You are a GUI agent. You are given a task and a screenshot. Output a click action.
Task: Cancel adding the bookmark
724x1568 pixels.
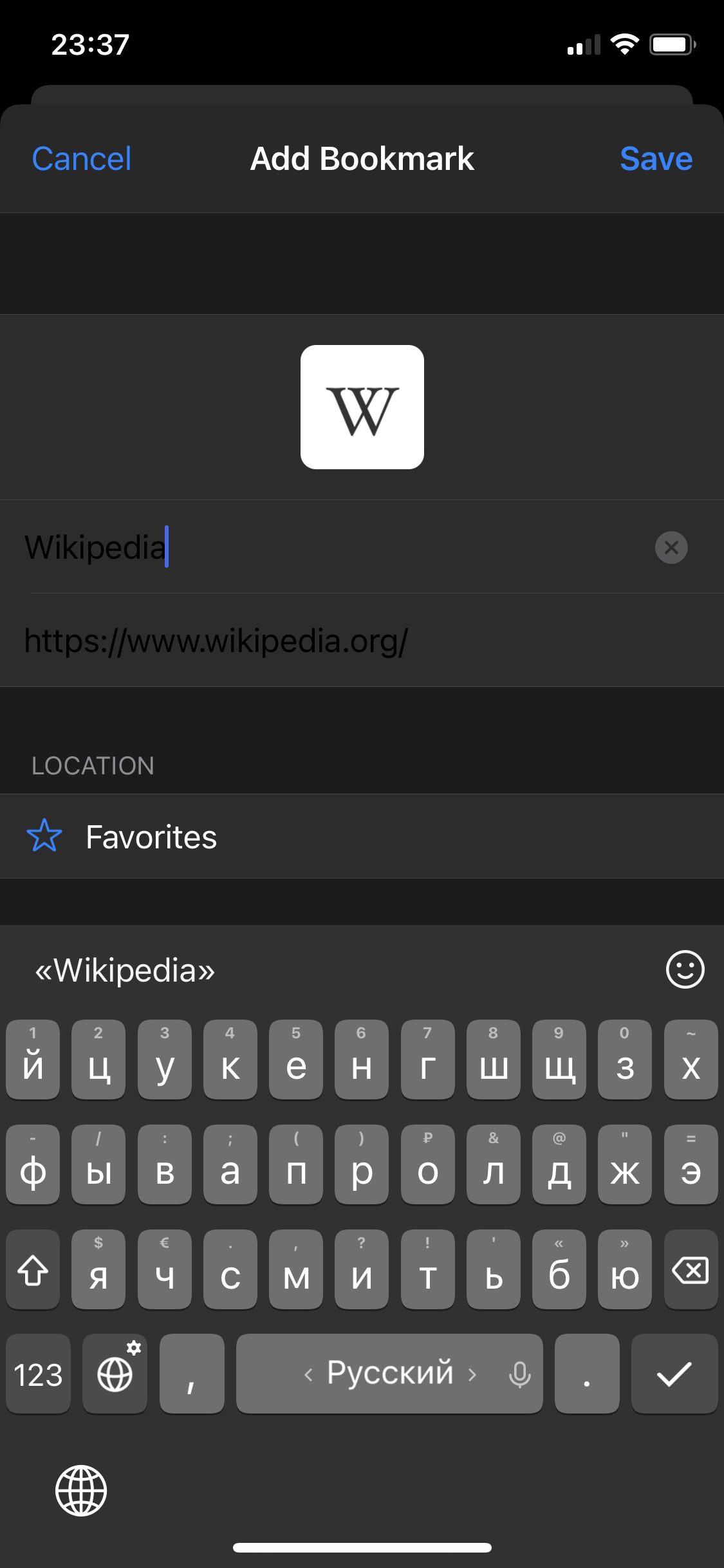[82, 159]
